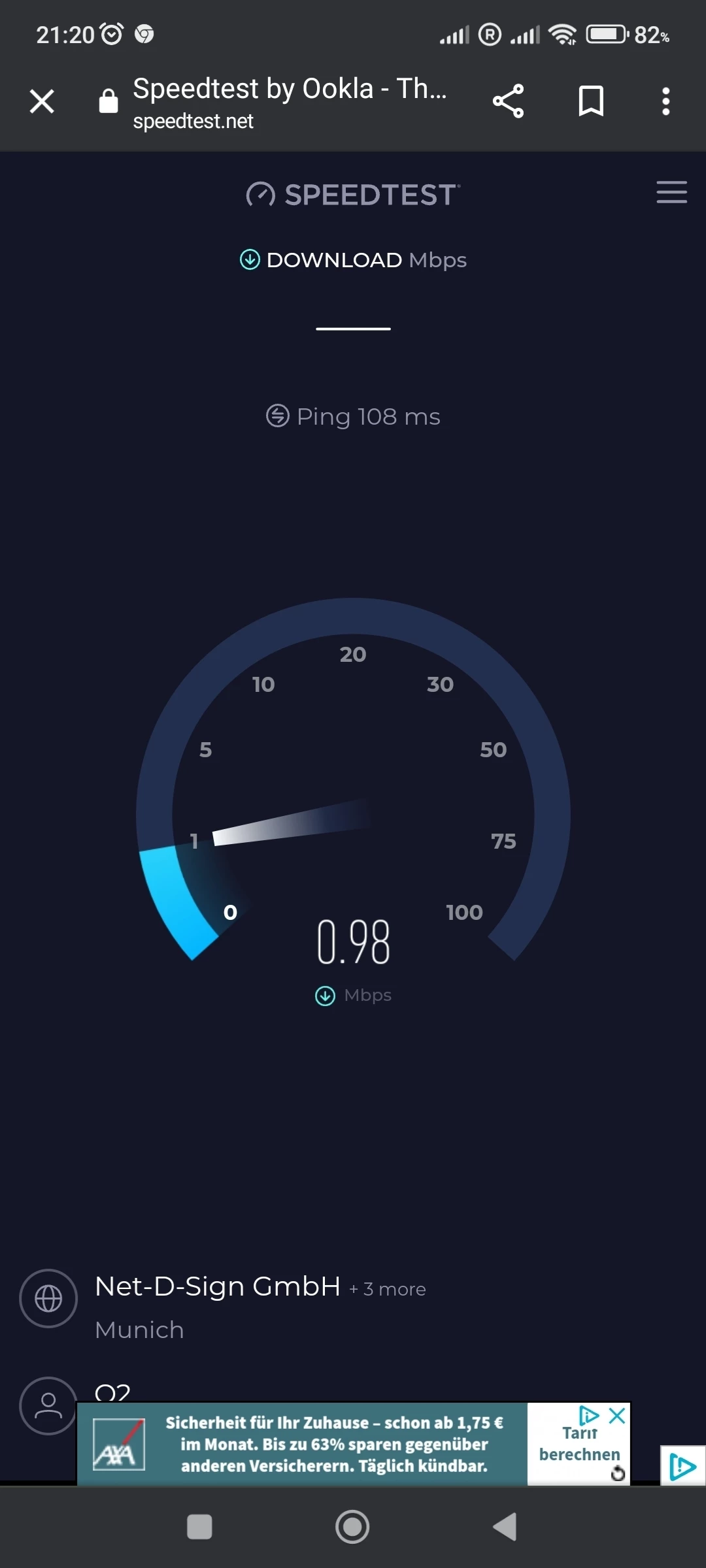Open the browser overflow menu
The width and height of the screenshot is (706, 1568).
click(x=665, y=101)
